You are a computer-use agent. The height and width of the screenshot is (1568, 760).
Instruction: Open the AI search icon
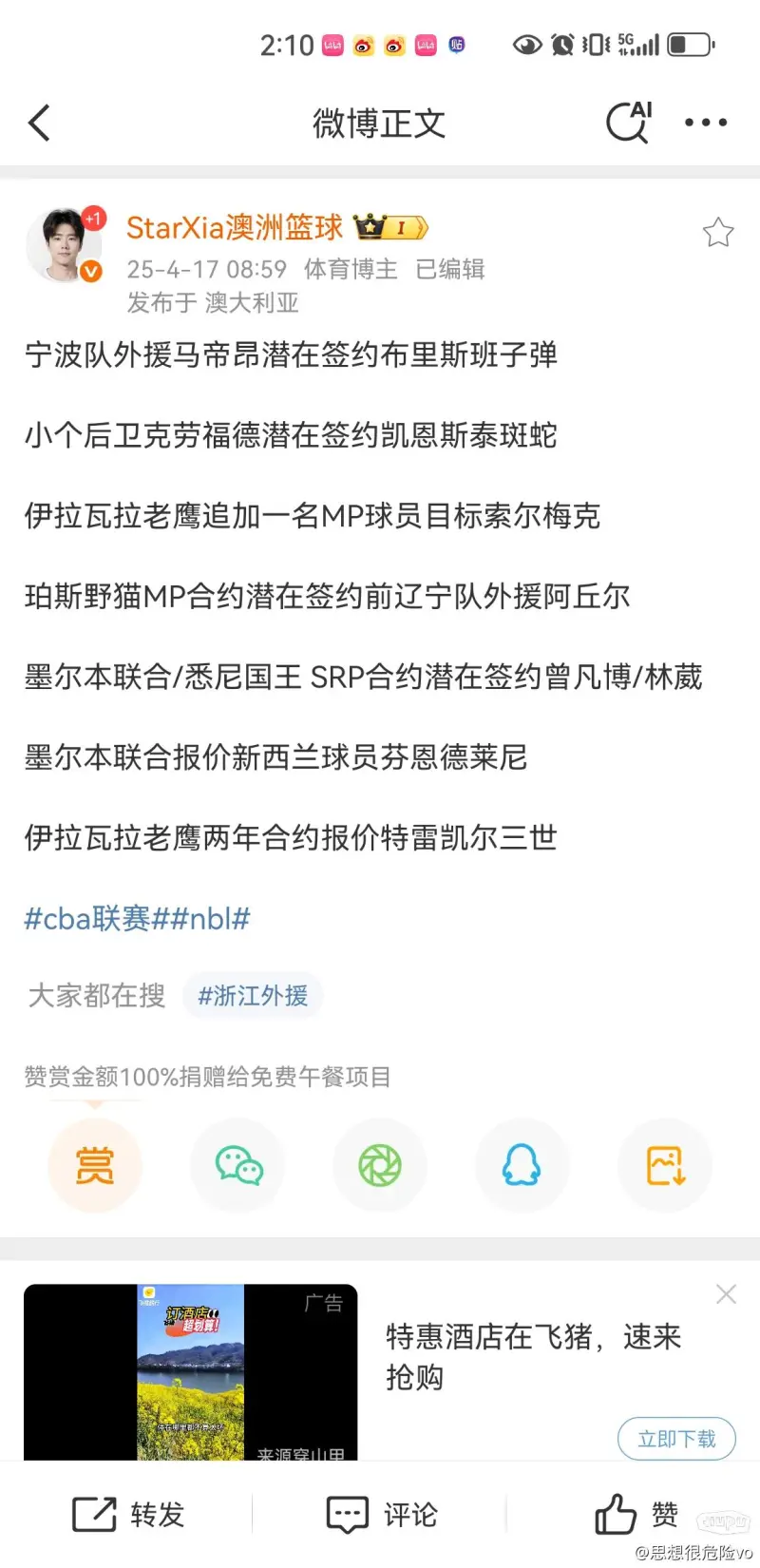pos(629,122)
